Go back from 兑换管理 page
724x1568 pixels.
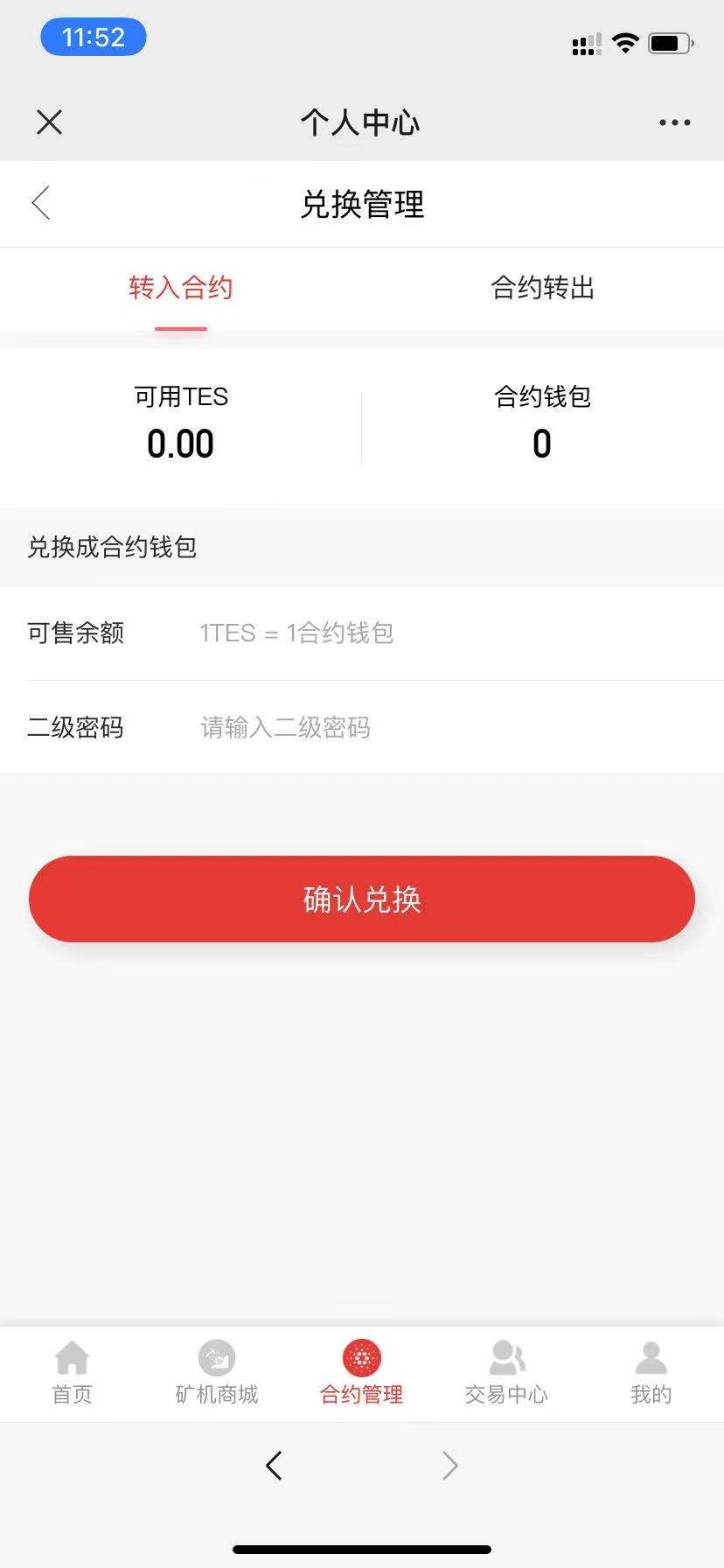[41, 204]
